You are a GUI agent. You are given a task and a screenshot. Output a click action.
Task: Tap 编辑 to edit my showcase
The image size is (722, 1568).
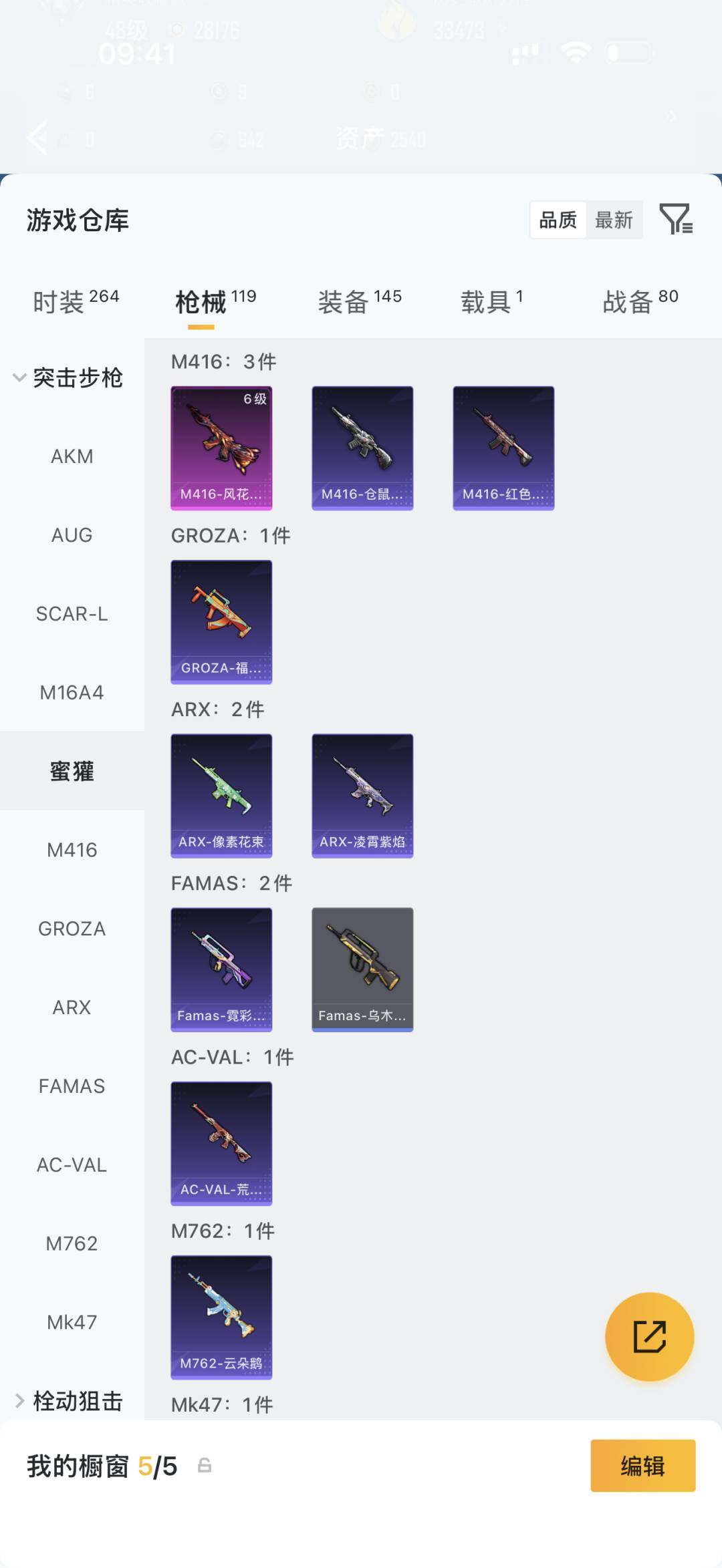click(x=642, y=1466)
